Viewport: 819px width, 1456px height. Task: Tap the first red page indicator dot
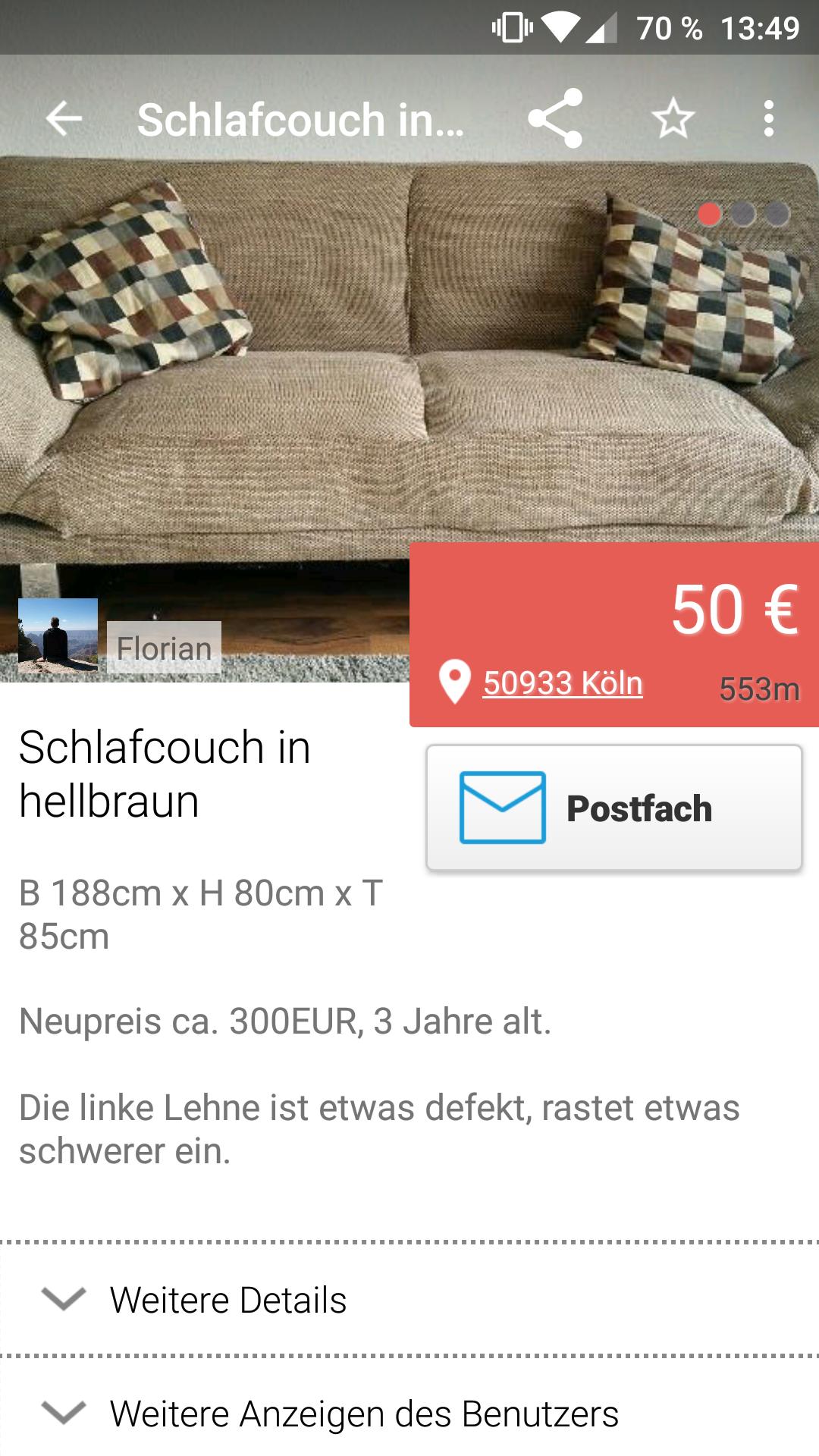[x=710, y=215]
